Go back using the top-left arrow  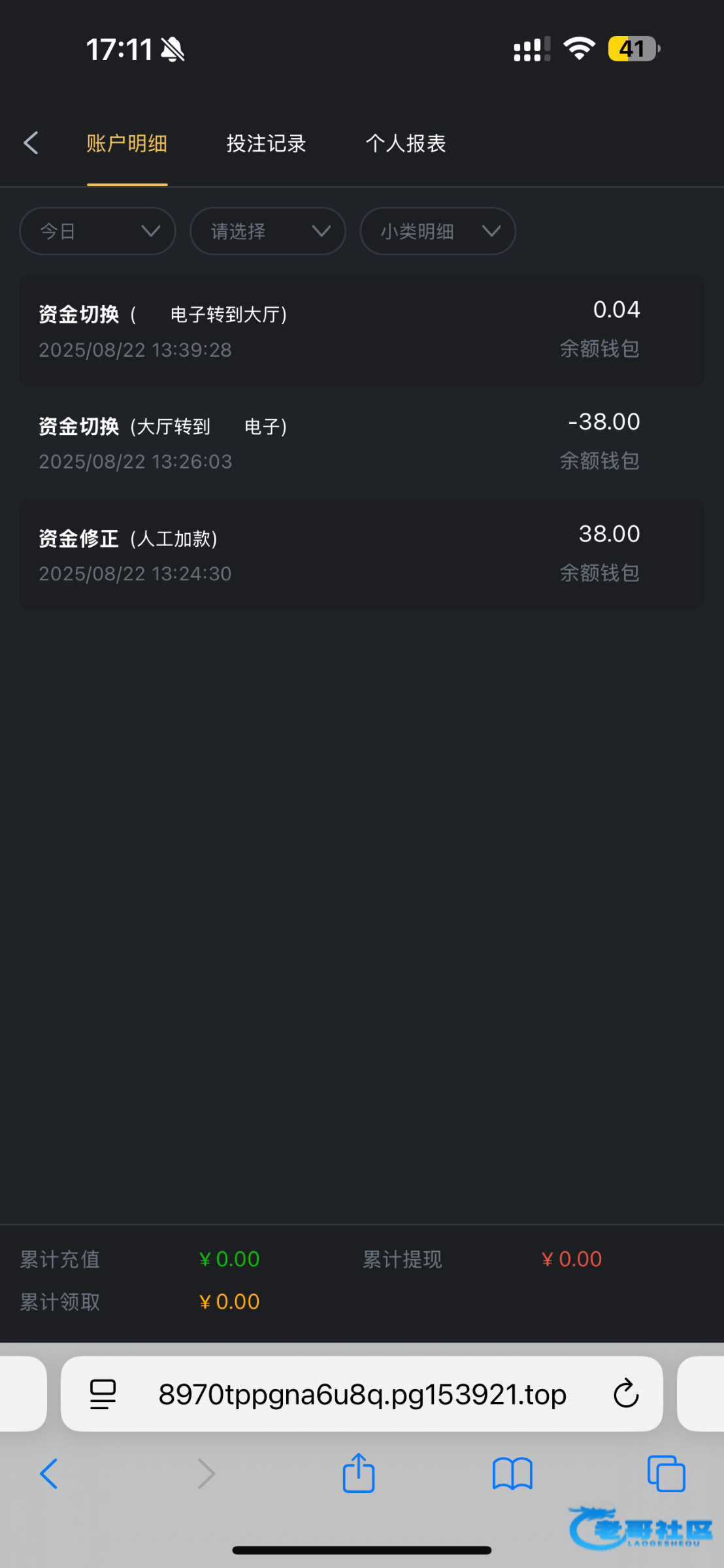tap(31, 143)
